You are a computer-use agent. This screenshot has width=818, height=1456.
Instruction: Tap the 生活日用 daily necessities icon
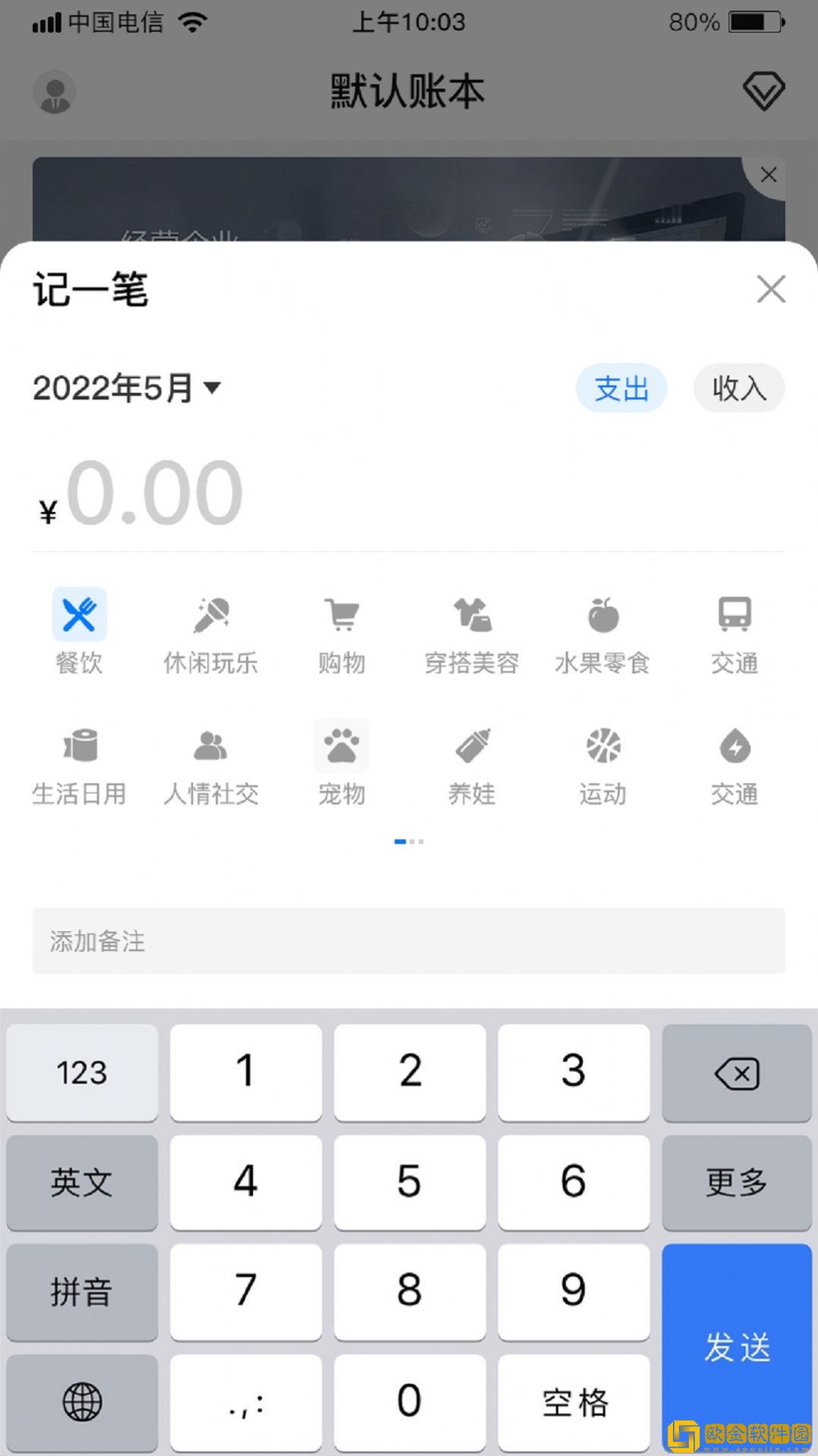click(79, 745)
